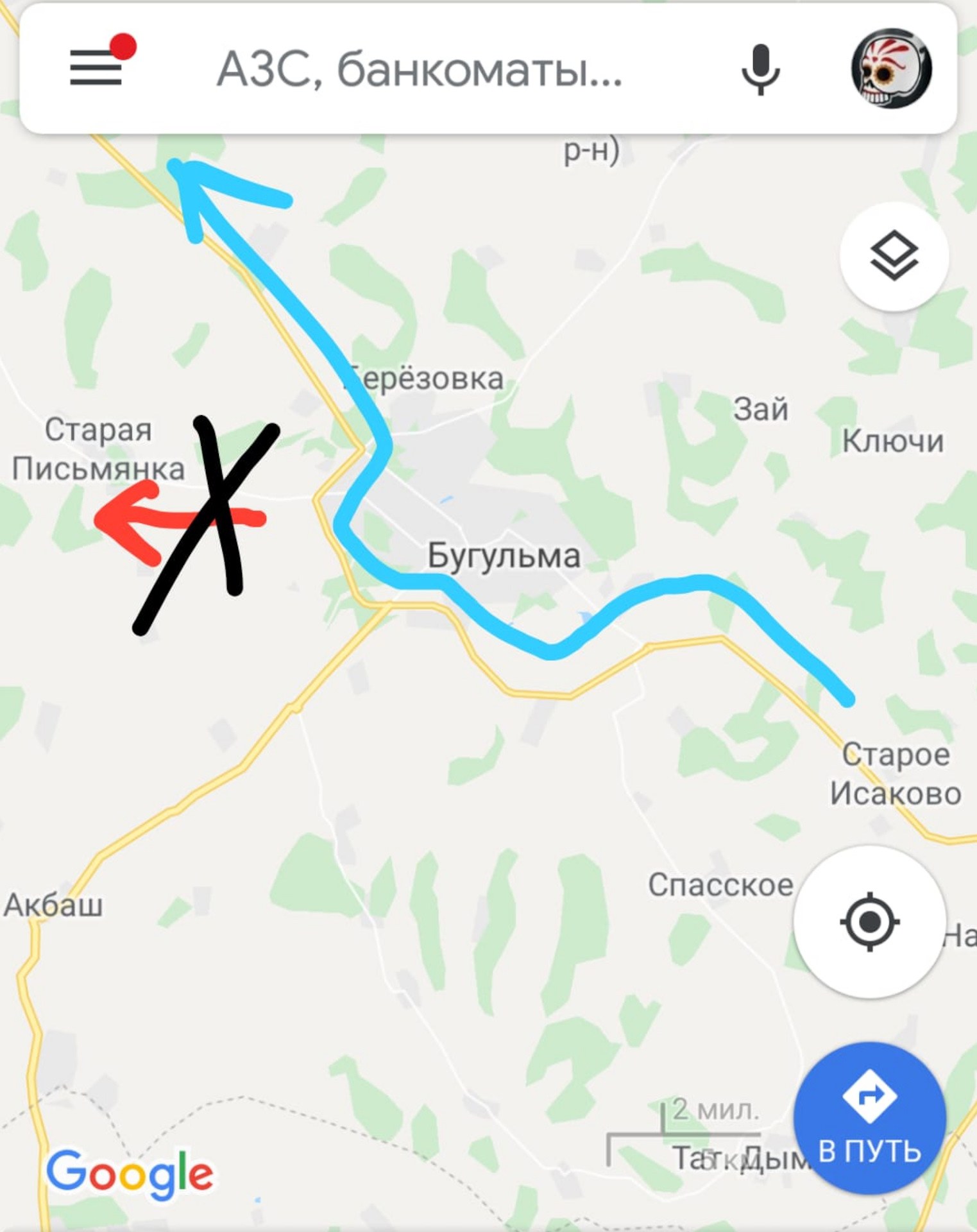Open the hamburger menu drawer
Viewport: 977px width, 1232px height.
tap(96, 67)
